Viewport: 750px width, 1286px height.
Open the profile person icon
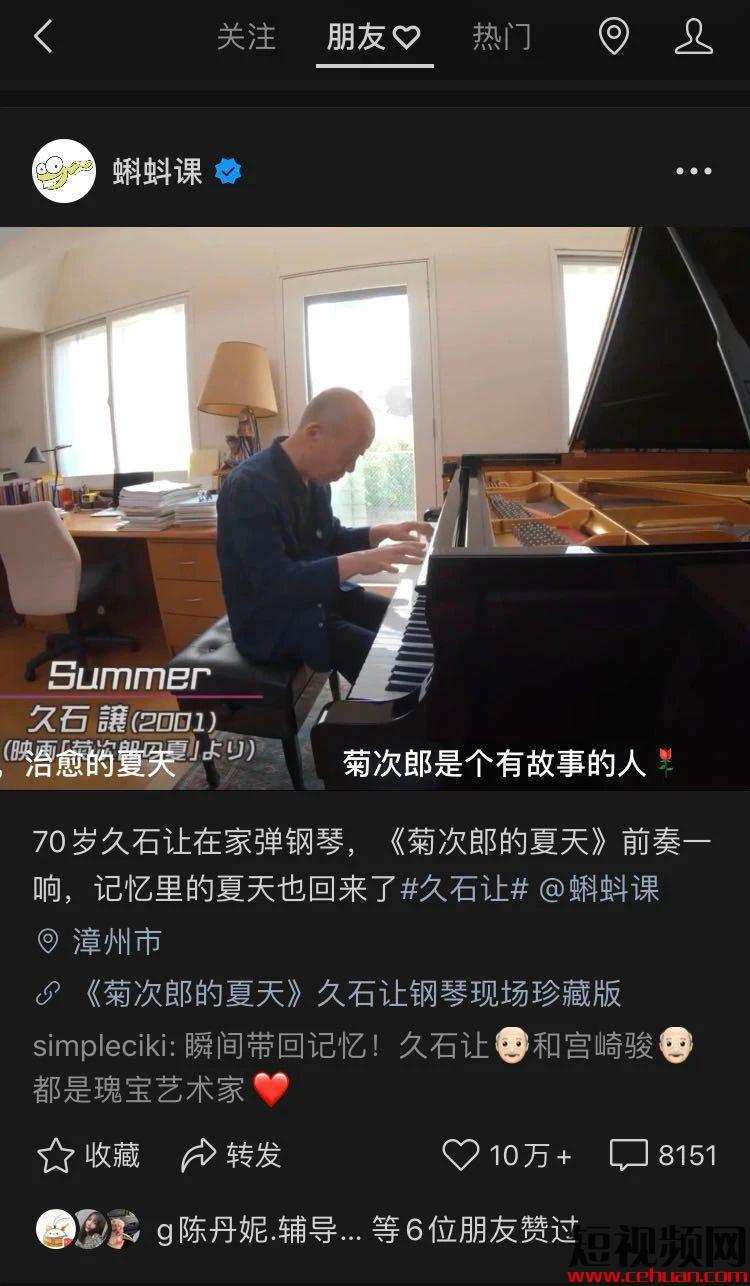pyautogui.click(x=693, y=37)
